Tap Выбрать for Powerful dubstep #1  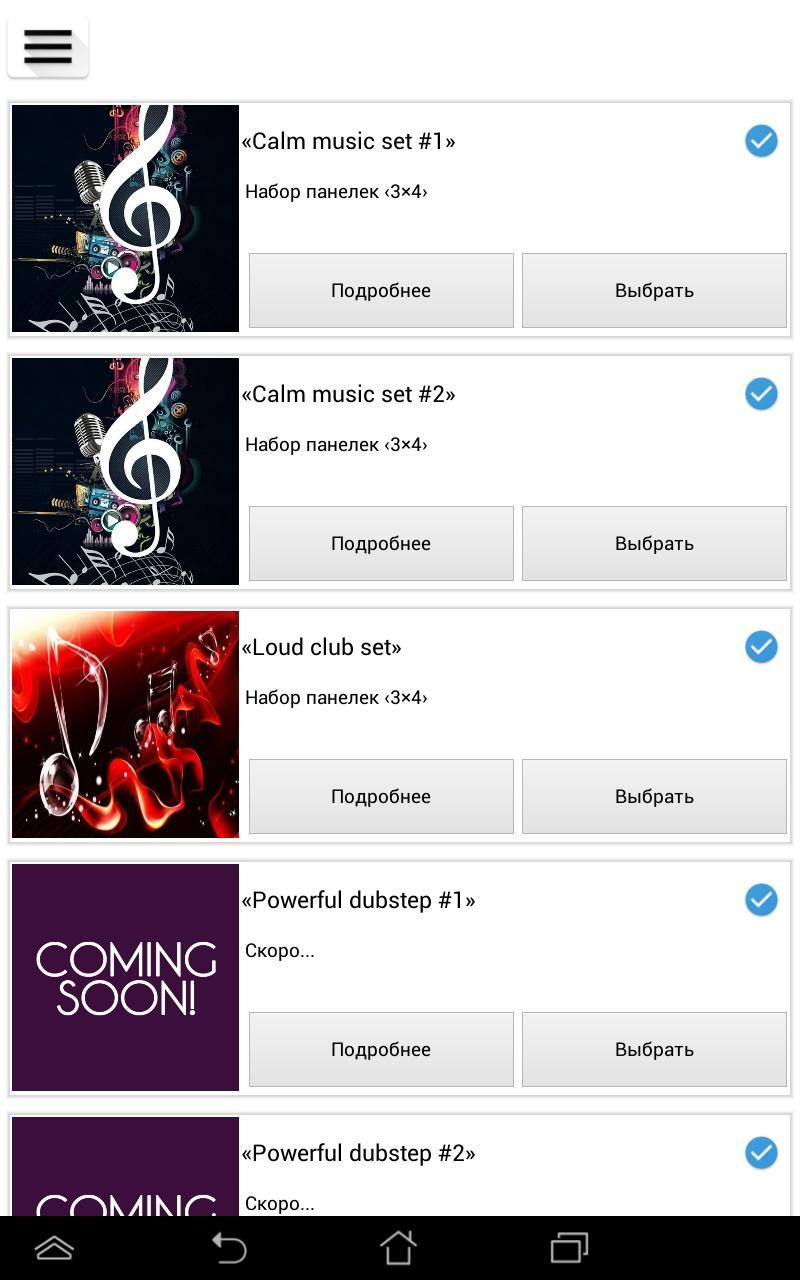[x=654, y=1049]
